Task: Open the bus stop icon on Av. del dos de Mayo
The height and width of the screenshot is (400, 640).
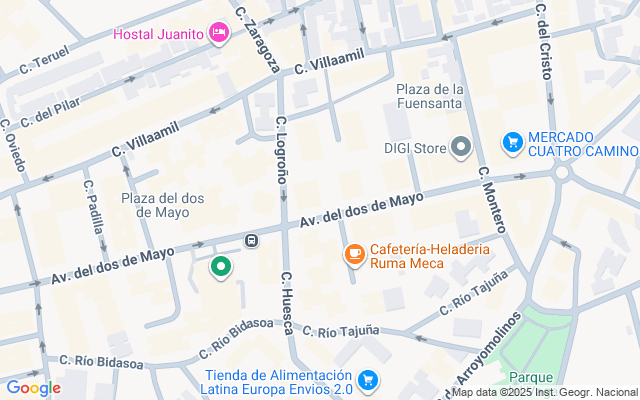Action: pos(251,240)
